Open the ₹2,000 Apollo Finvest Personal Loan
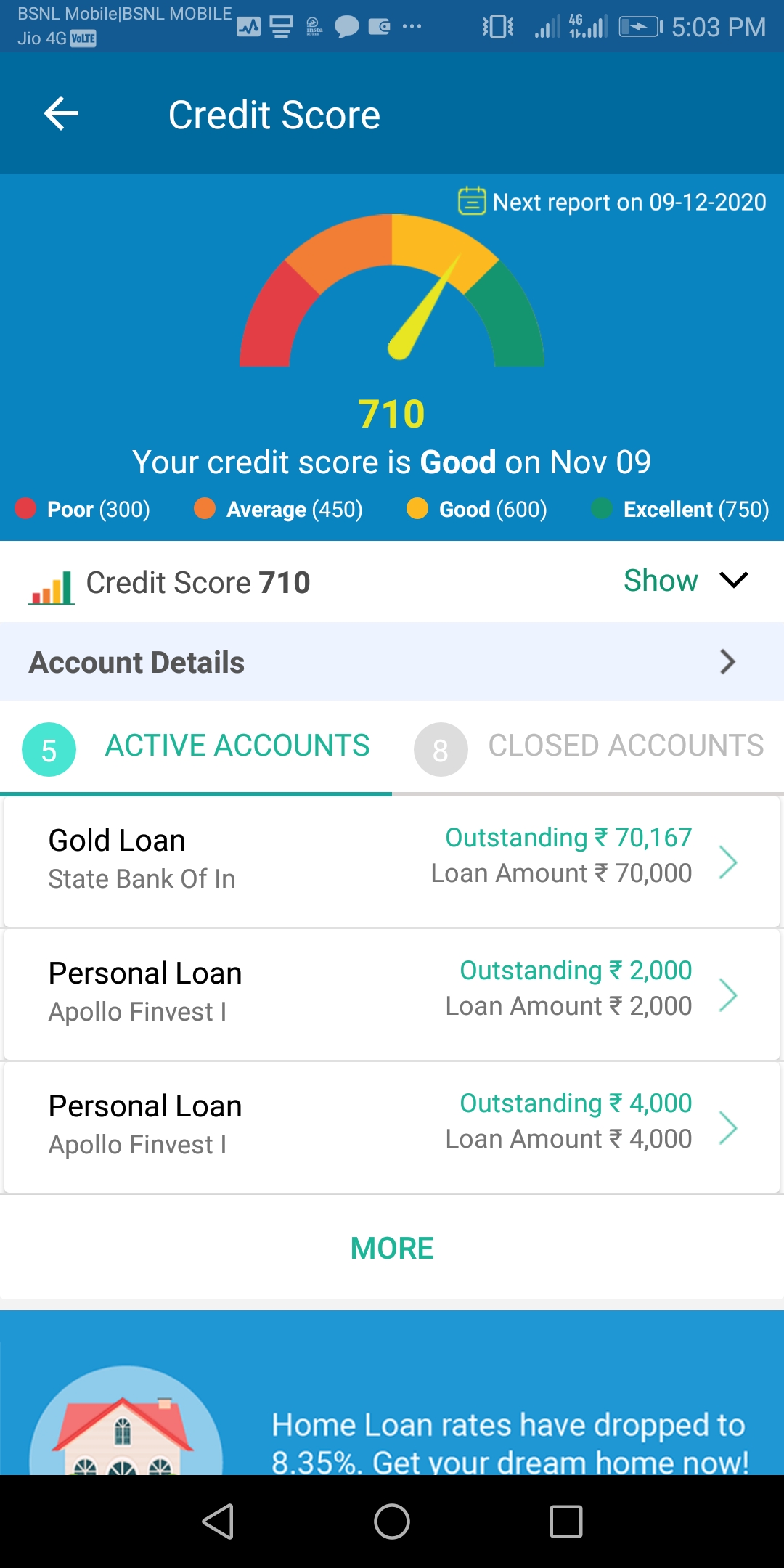The width and height of the screenshot is (784, 1568). tap(392, 994)
